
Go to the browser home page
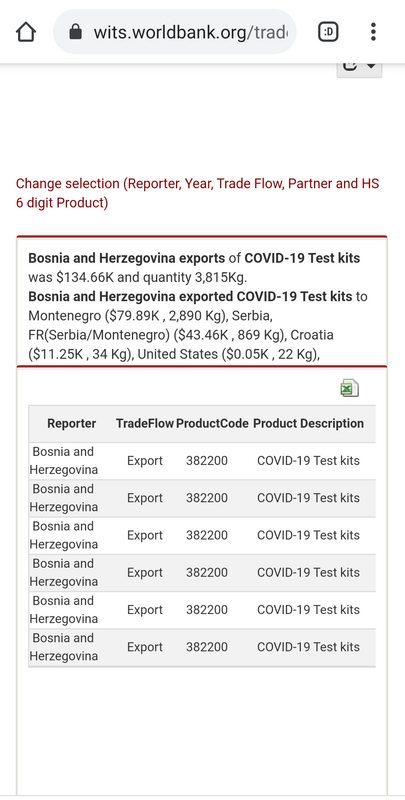tap(26, 32)
